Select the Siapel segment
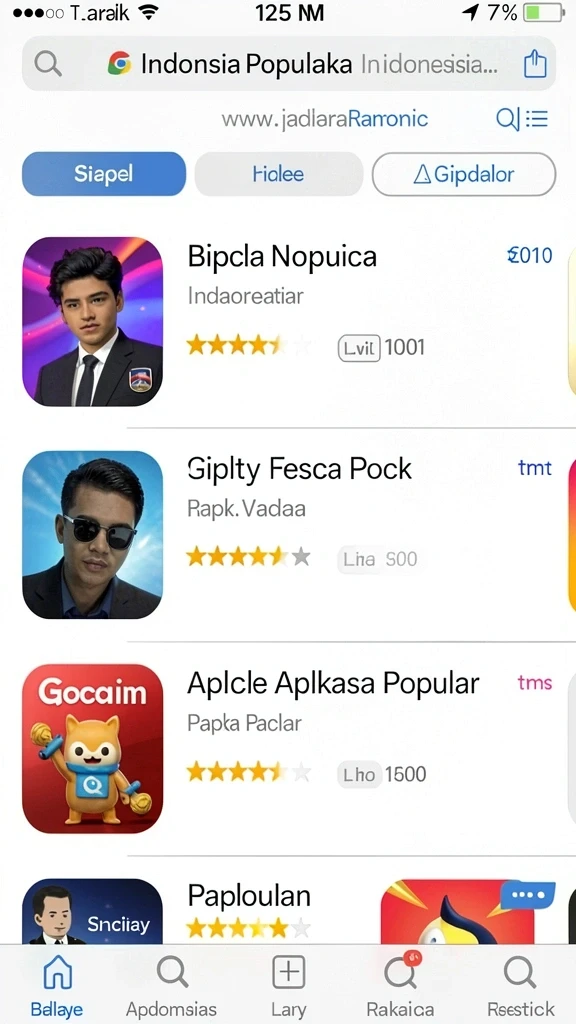The height and width of the screenshot is (1024, 576). click(x=104, y=174)
